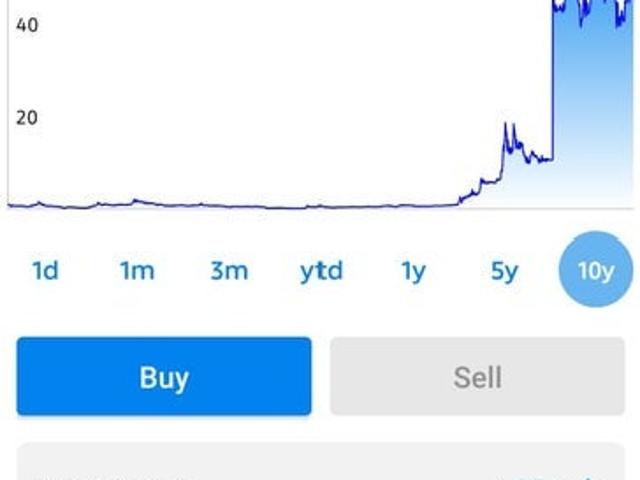Image resolution: width=640 pixels, height=480 pixels.
Task: Tap the blue Buy button
Action: 164,377
